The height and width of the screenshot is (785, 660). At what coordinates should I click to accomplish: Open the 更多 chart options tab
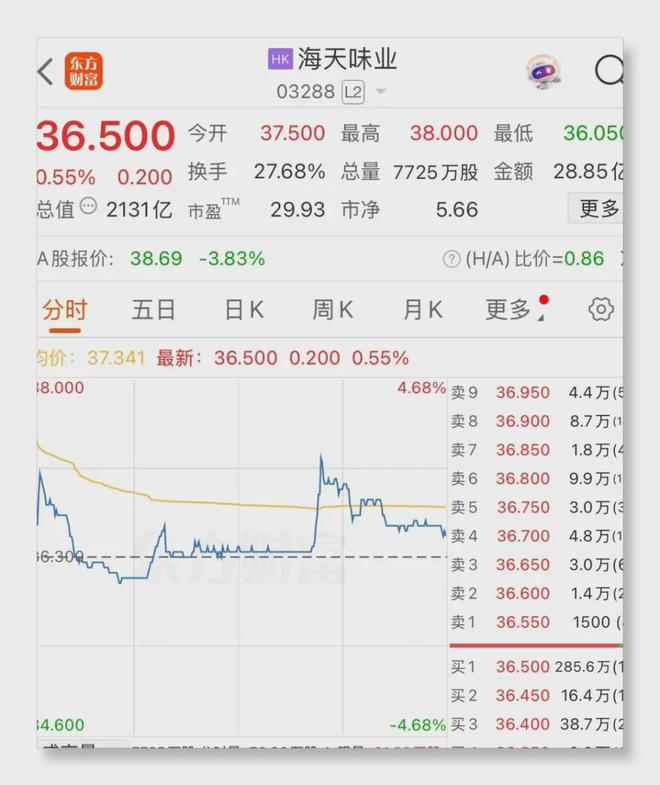point(510,310)
